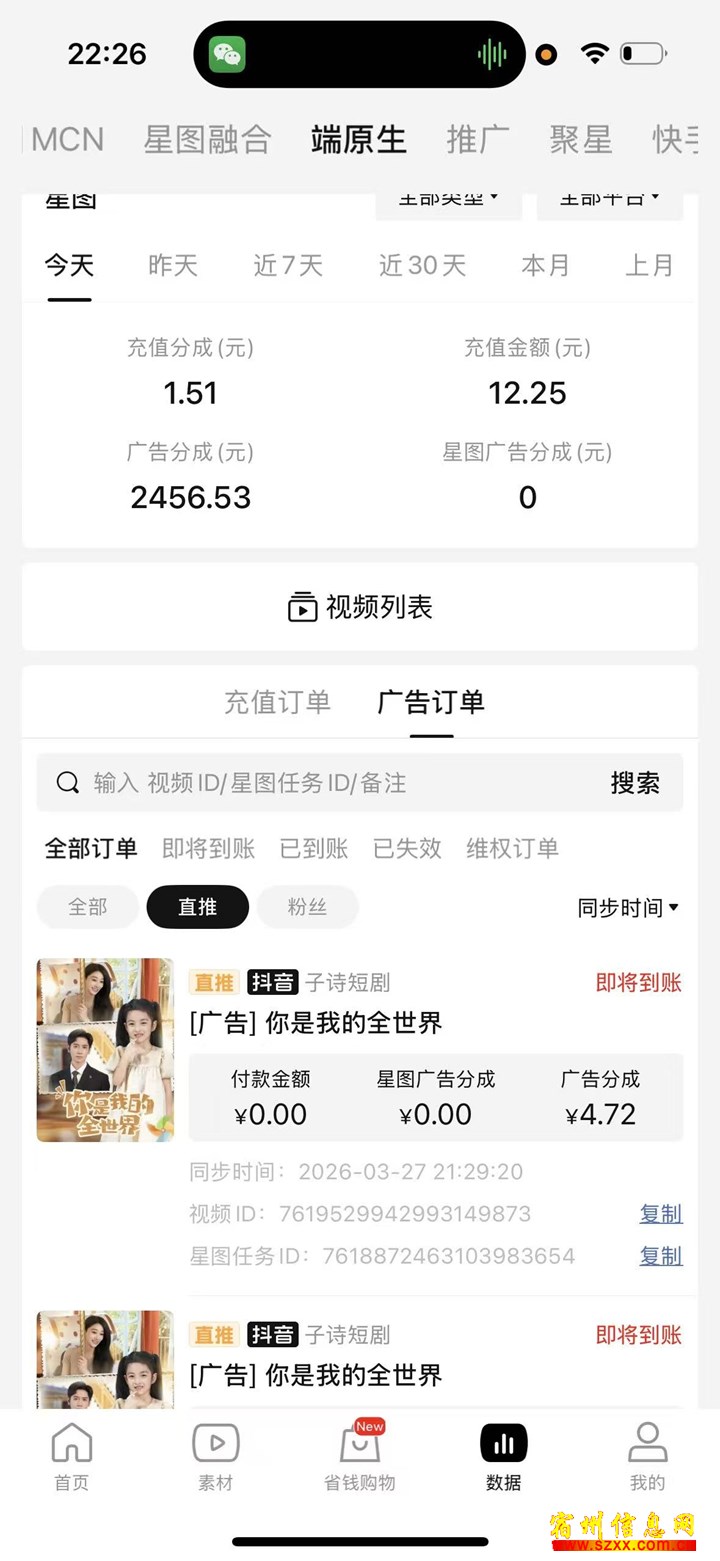The height and width of the screenshot is (1561, 720).
Task: Open the 视频列表 button
Action: pyautogui.click(x=360, y=607)
